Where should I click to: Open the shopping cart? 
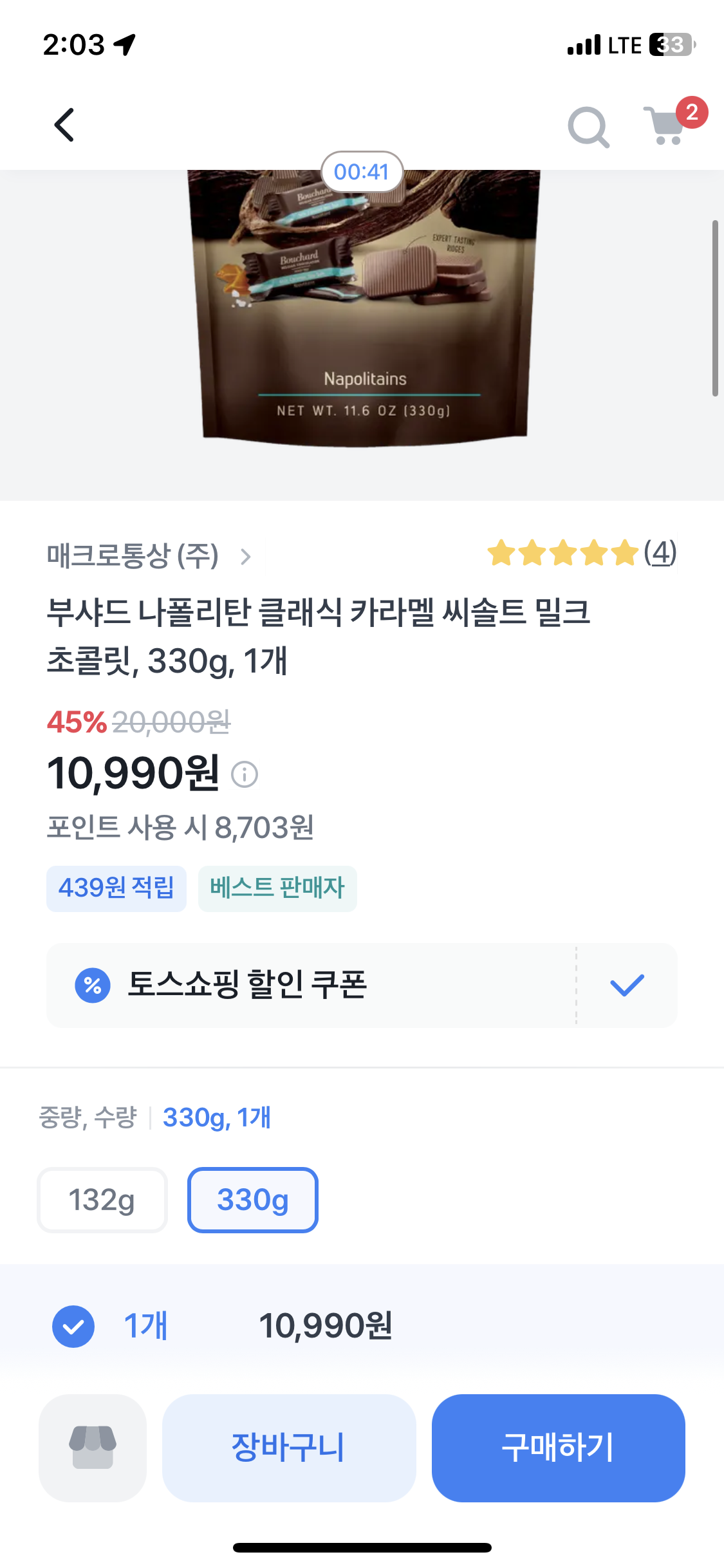(x=665, y=126)
